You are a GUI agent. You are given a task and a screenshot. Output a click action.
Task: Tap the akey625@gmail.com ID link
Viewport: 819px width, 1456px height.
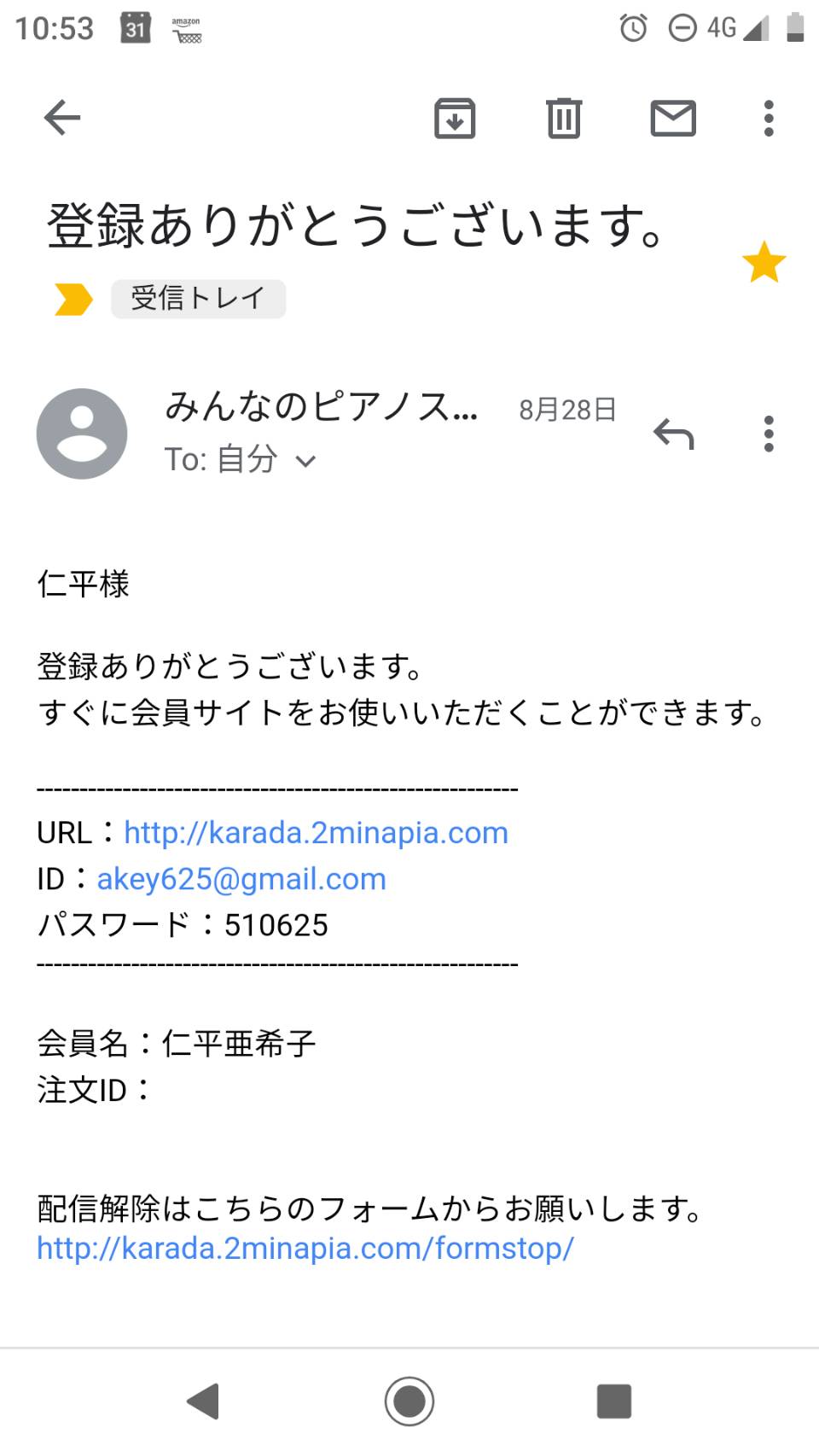coord(241,878)
